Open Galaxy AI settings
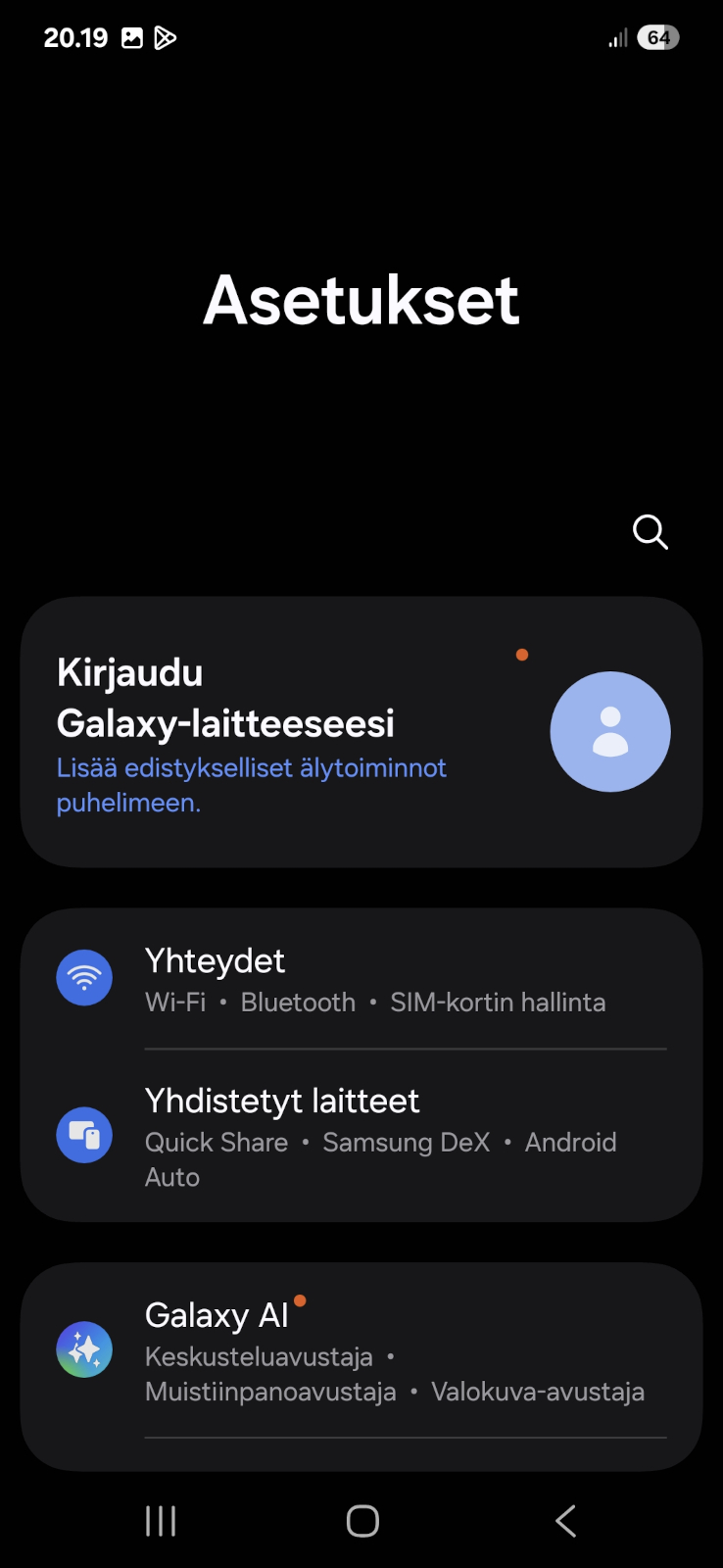 pos(361,1351)
